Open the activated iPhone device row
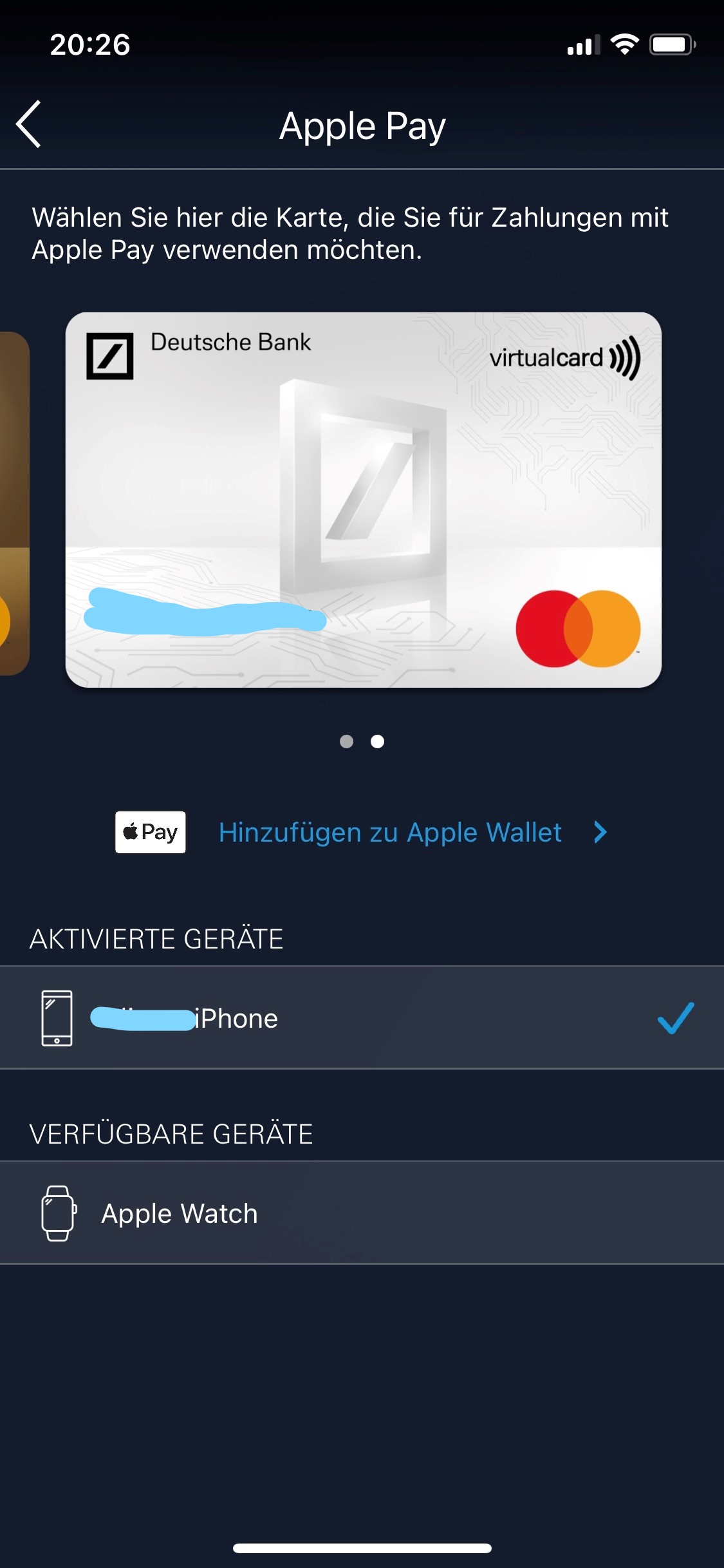This screenshot has width=724, height=1568. (362, 1018)
